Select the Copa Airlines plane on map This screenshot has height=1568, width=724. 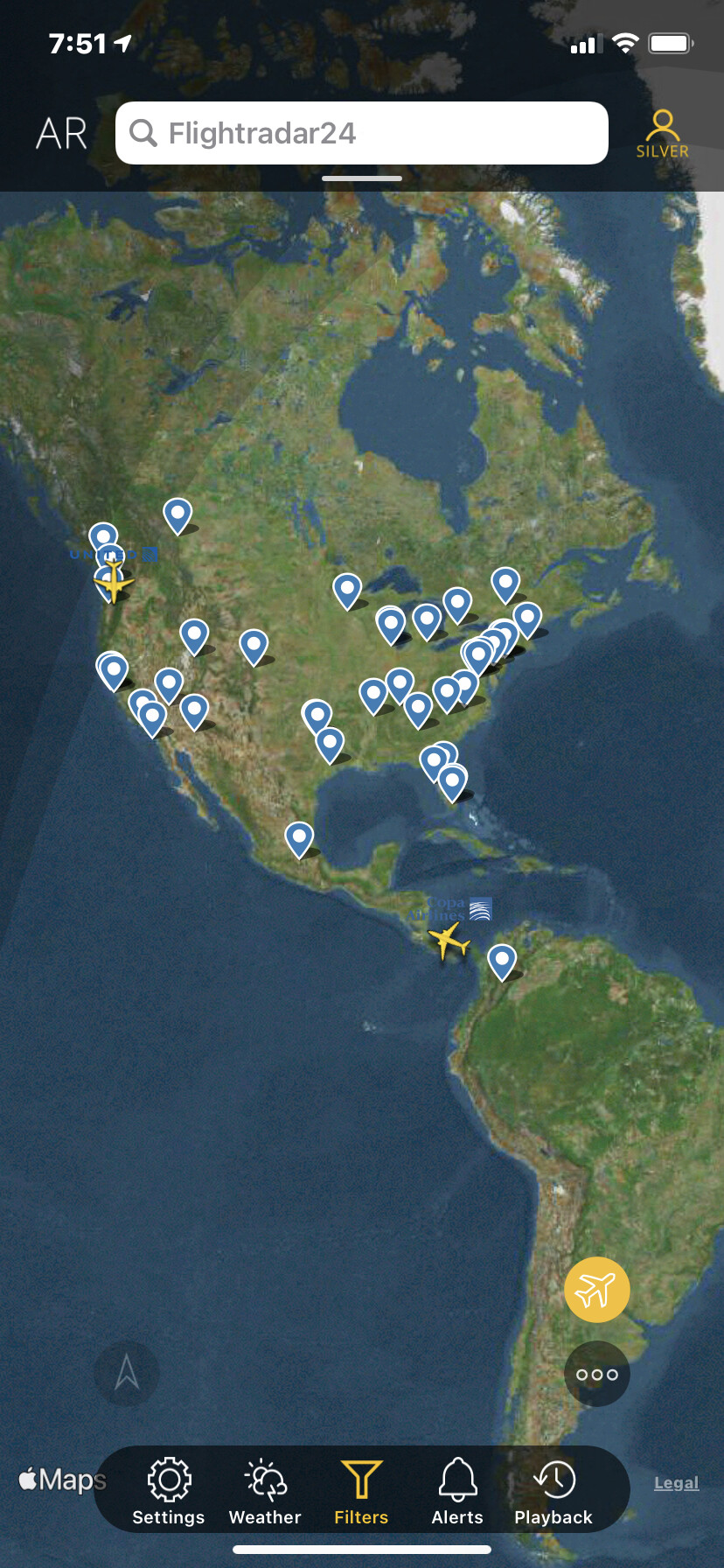[449, 941]
